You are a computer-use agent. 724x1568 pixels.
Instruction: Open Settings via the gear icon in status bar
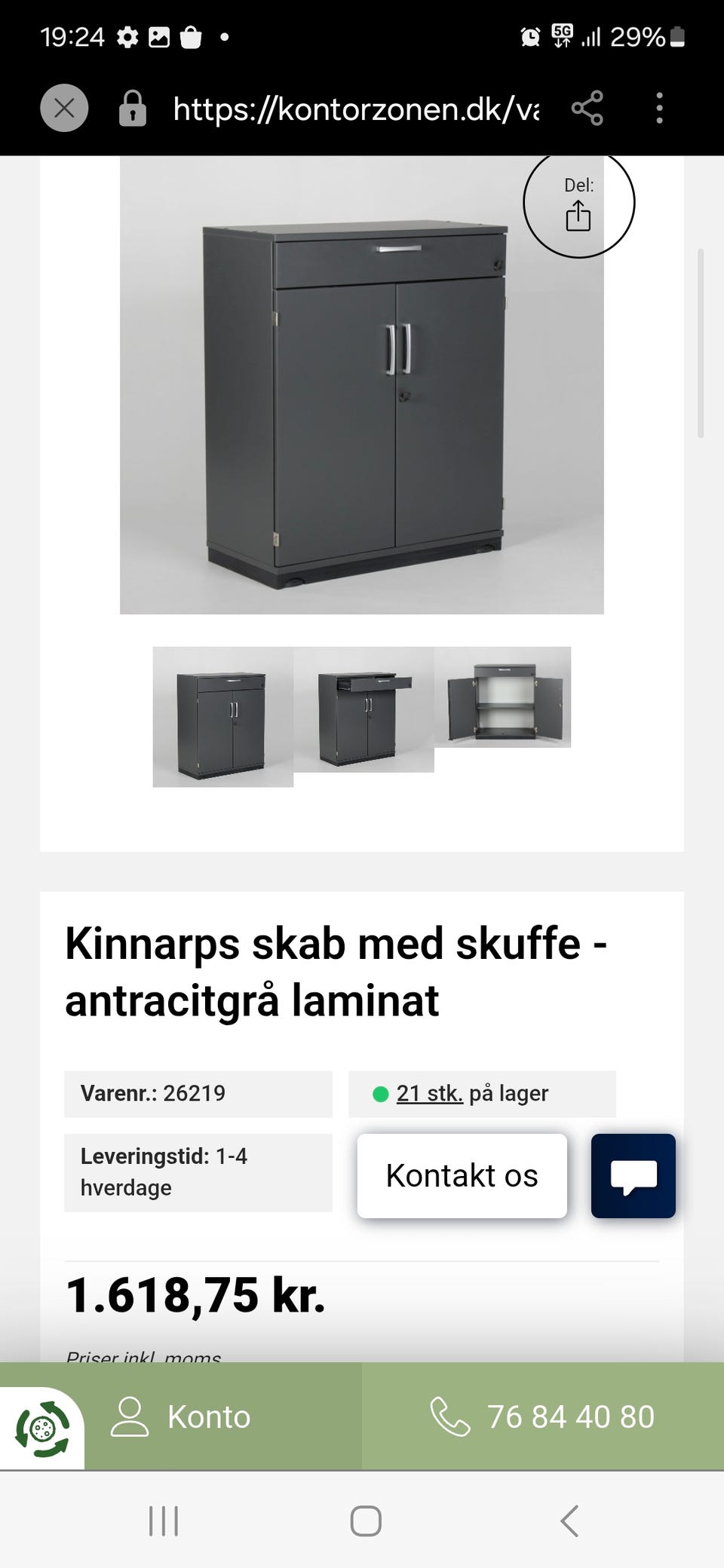[128, 35]
